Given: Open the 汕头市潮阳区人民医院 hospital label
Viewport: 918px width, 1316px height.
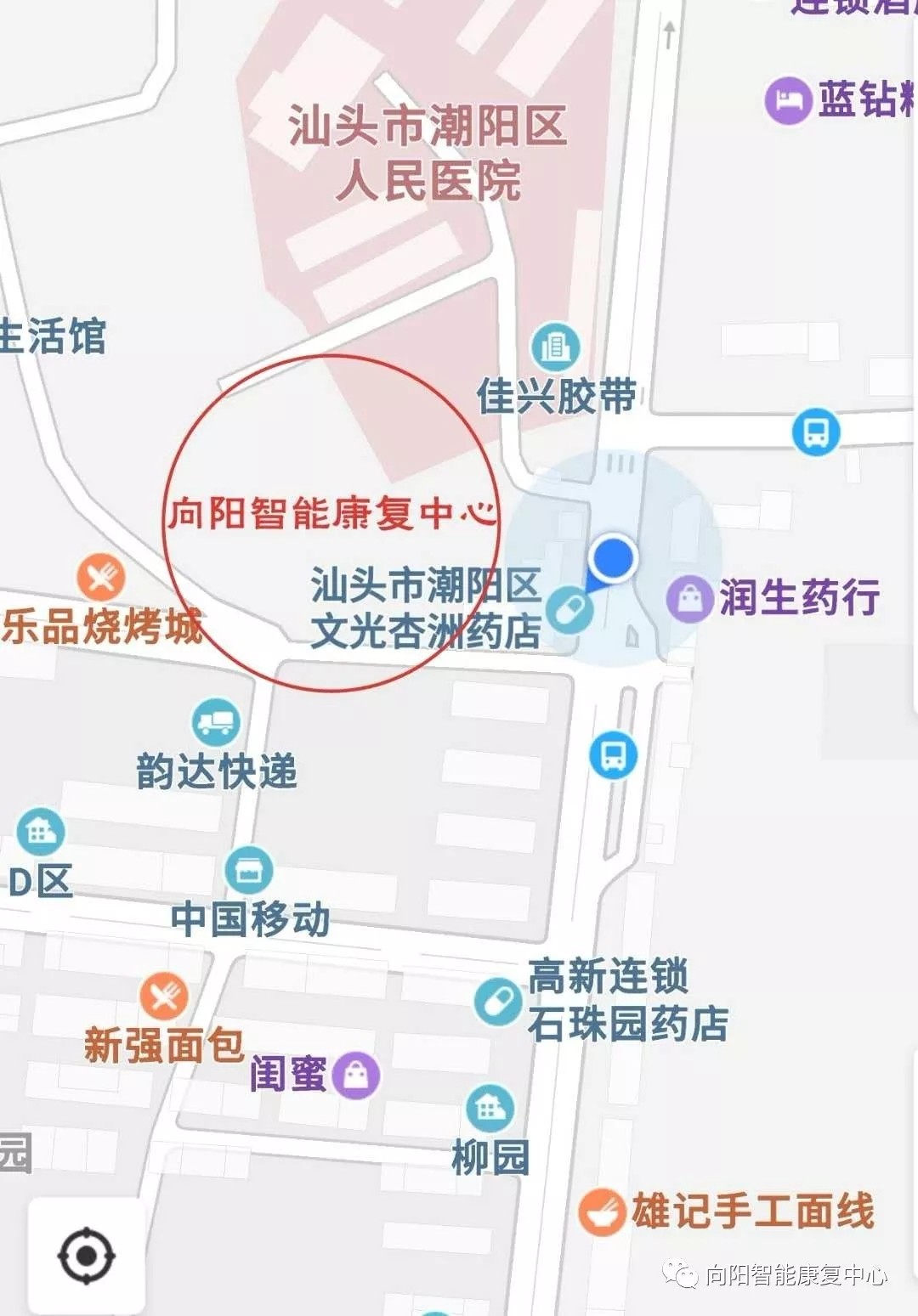Looking at the screenshot, I should point(428,153).
